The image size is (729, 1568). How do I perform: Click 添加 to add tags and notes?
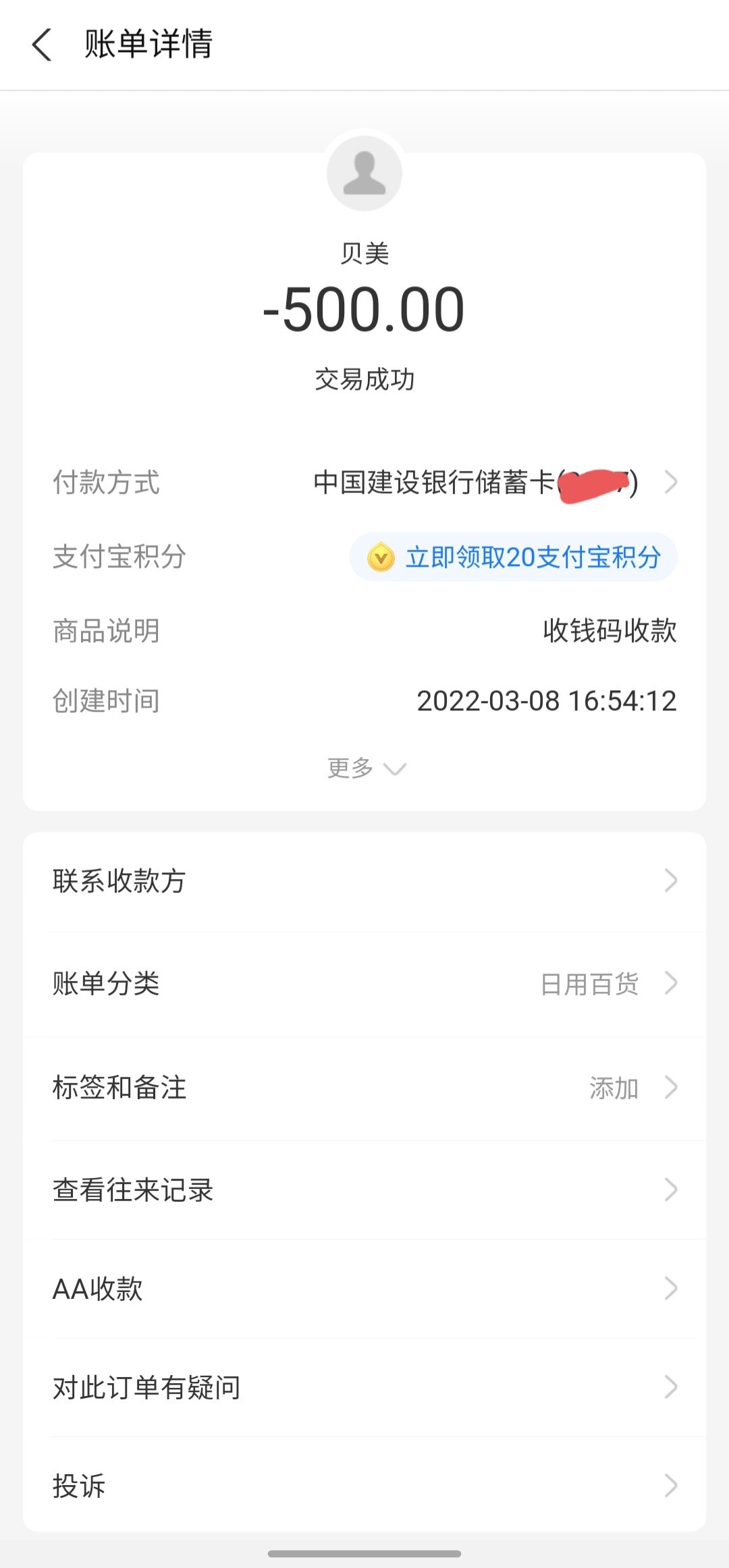[x=614, y=1088]
